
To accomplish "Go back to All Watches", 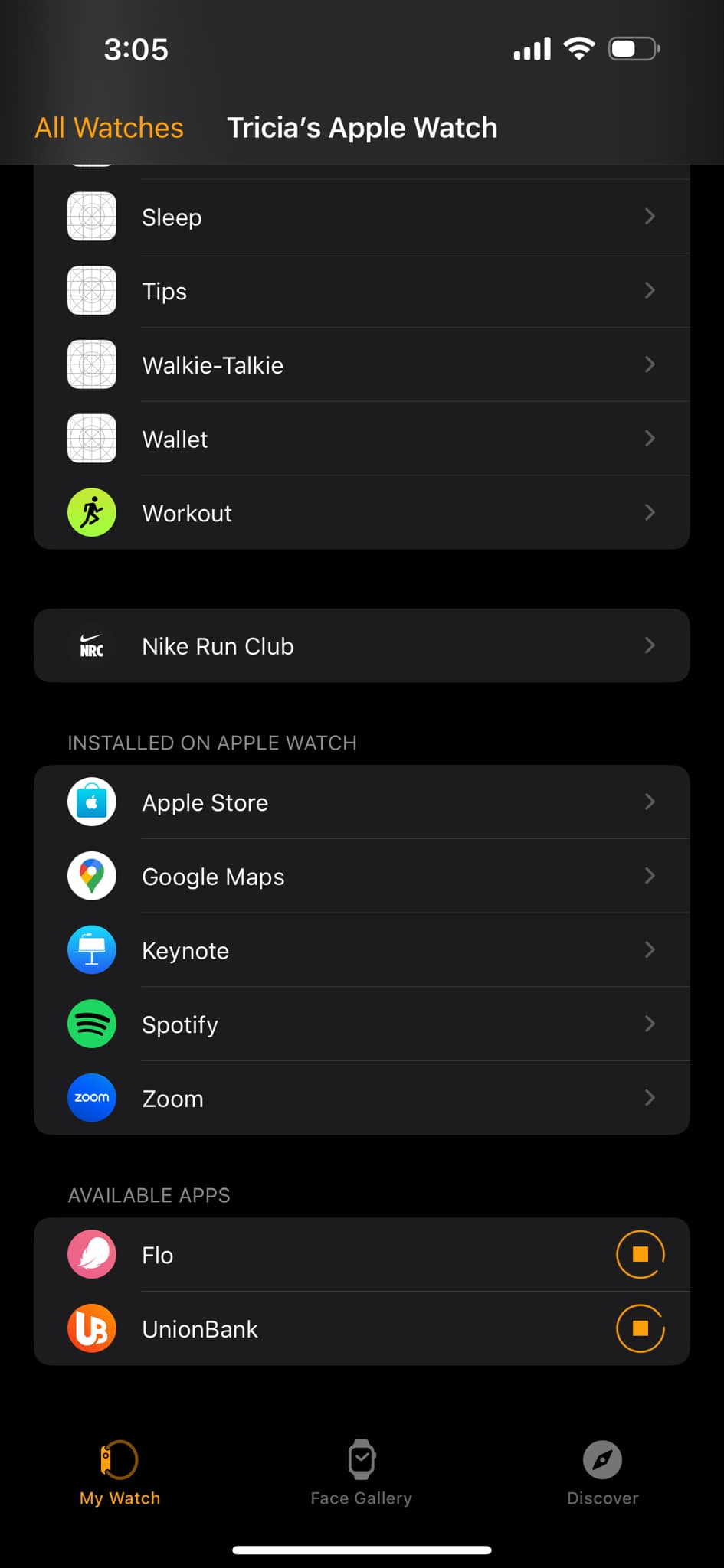I will click(109, 128).
